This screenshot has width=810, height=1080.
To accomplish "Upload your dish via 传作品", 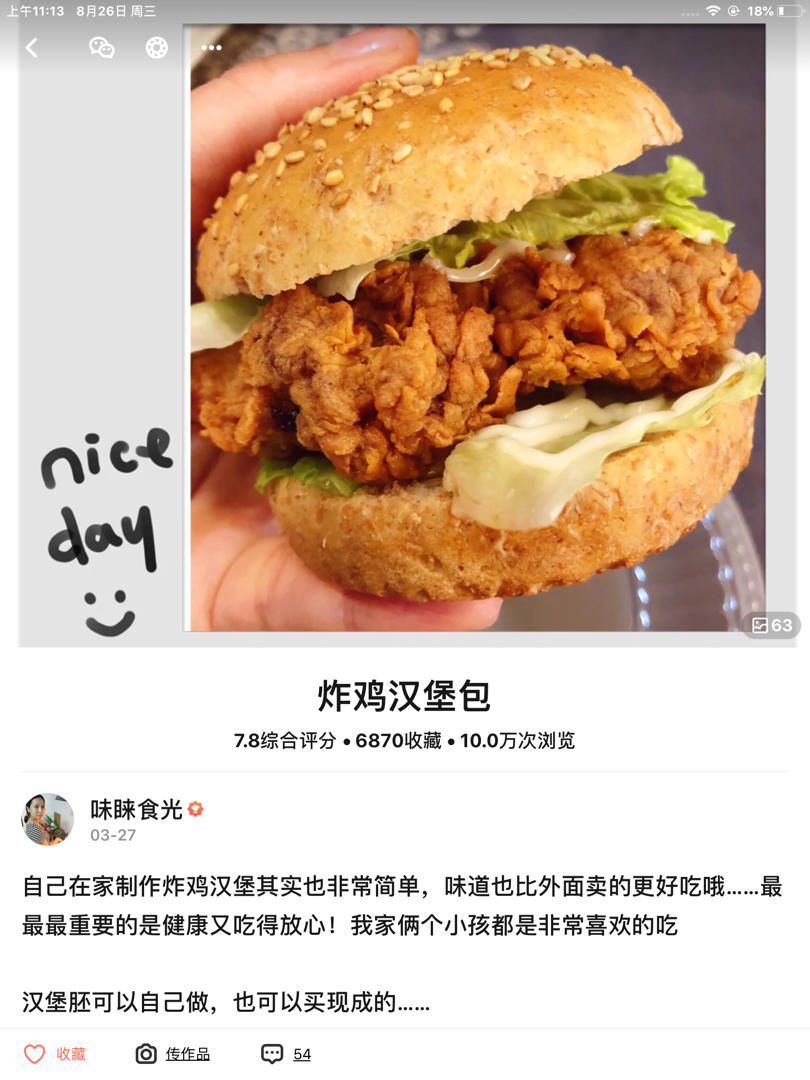I will [173, 1054].
